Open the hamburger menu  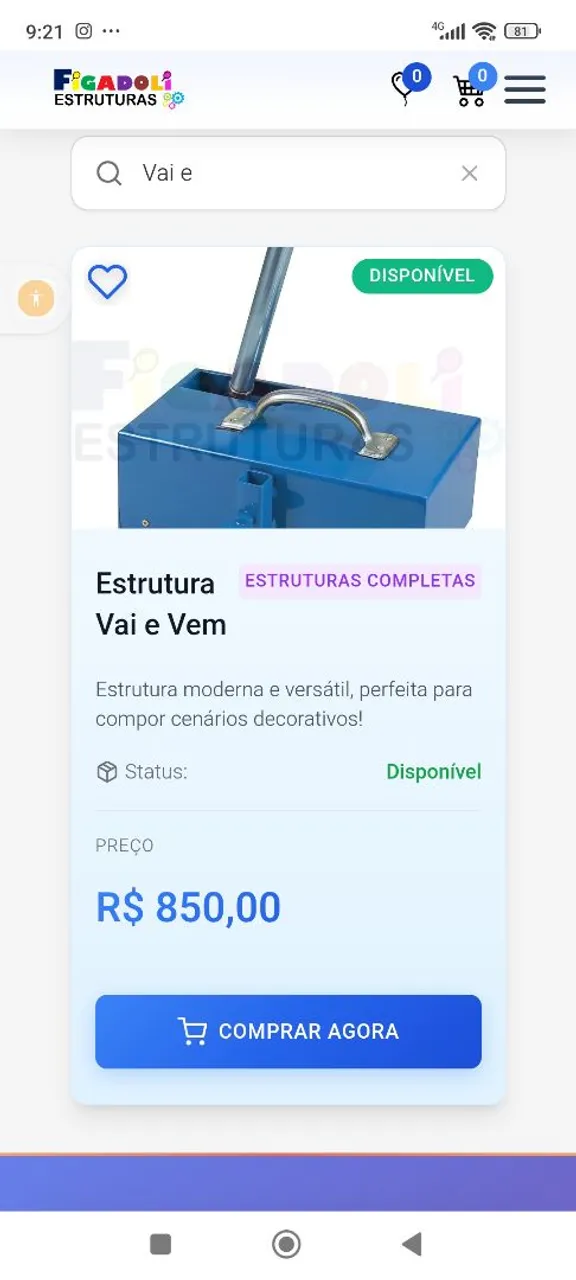tap(525, 89)
